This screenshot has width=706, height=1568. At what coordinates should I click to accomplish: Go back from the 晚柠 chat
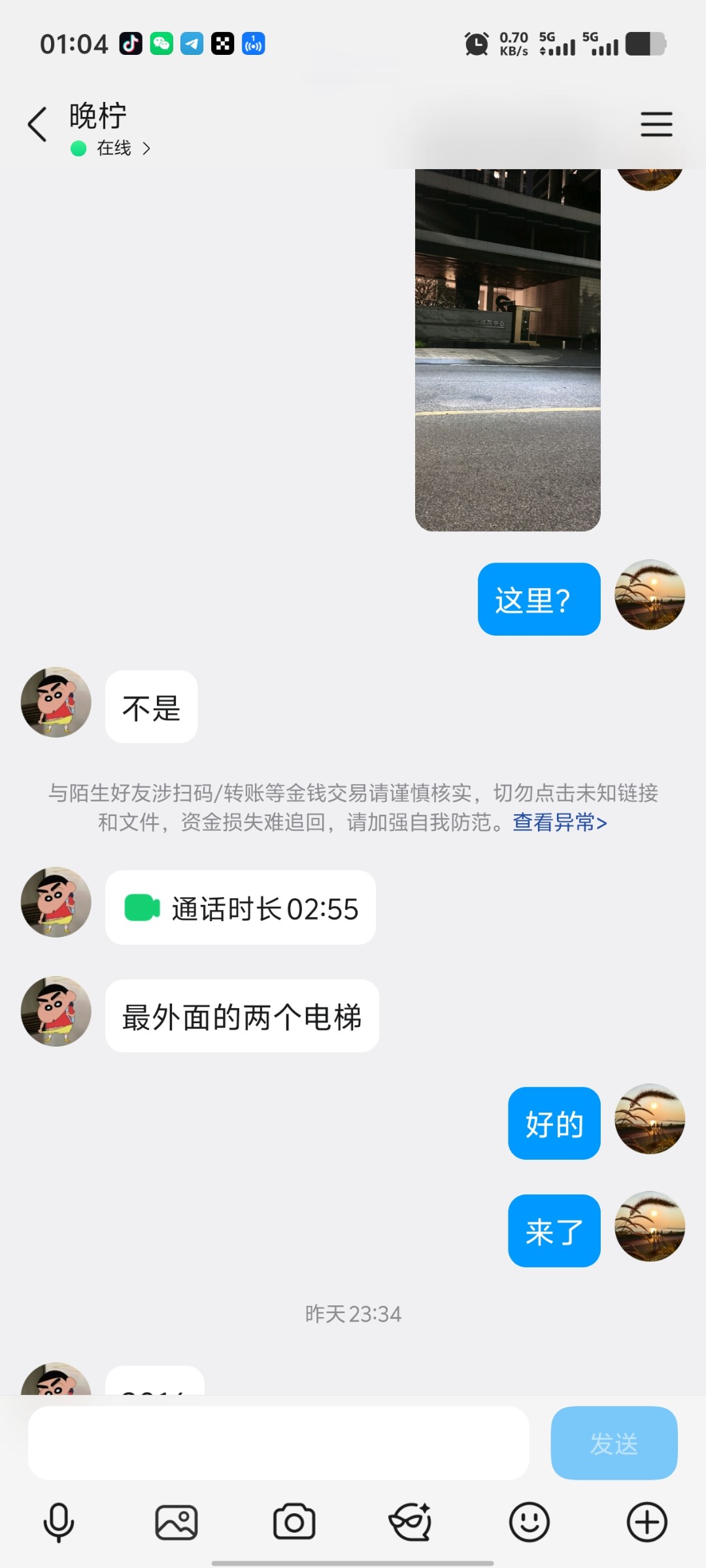(x=38, y=124)
